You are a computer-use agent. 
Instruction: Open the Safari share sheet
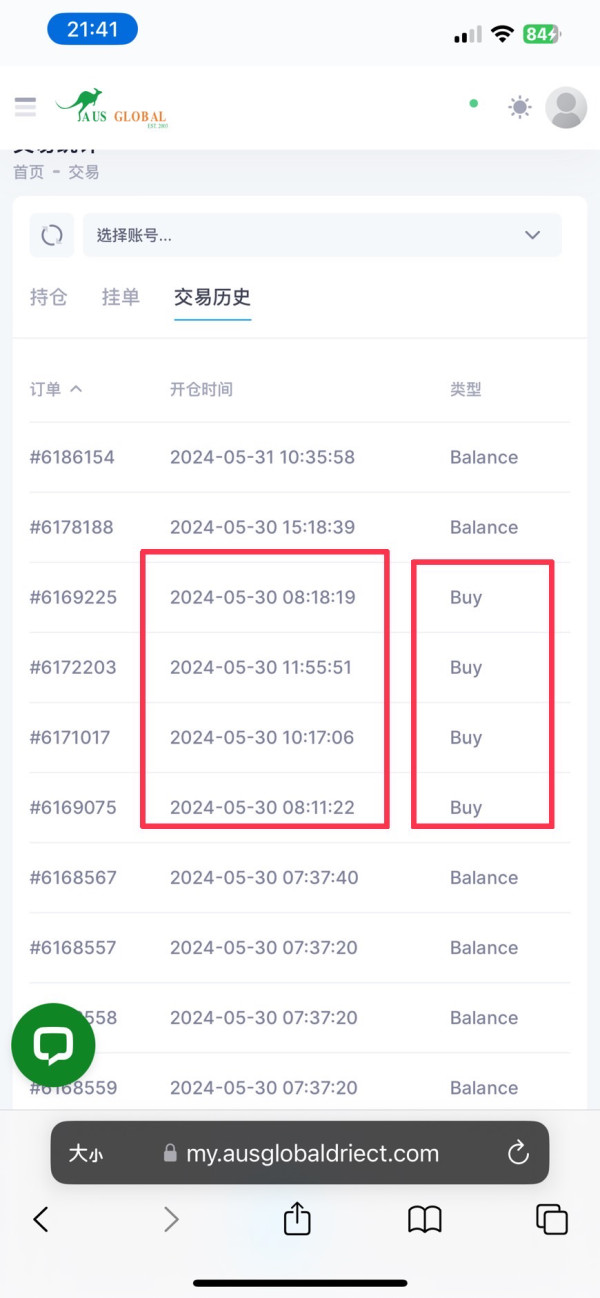click(x=297, y=1218)
